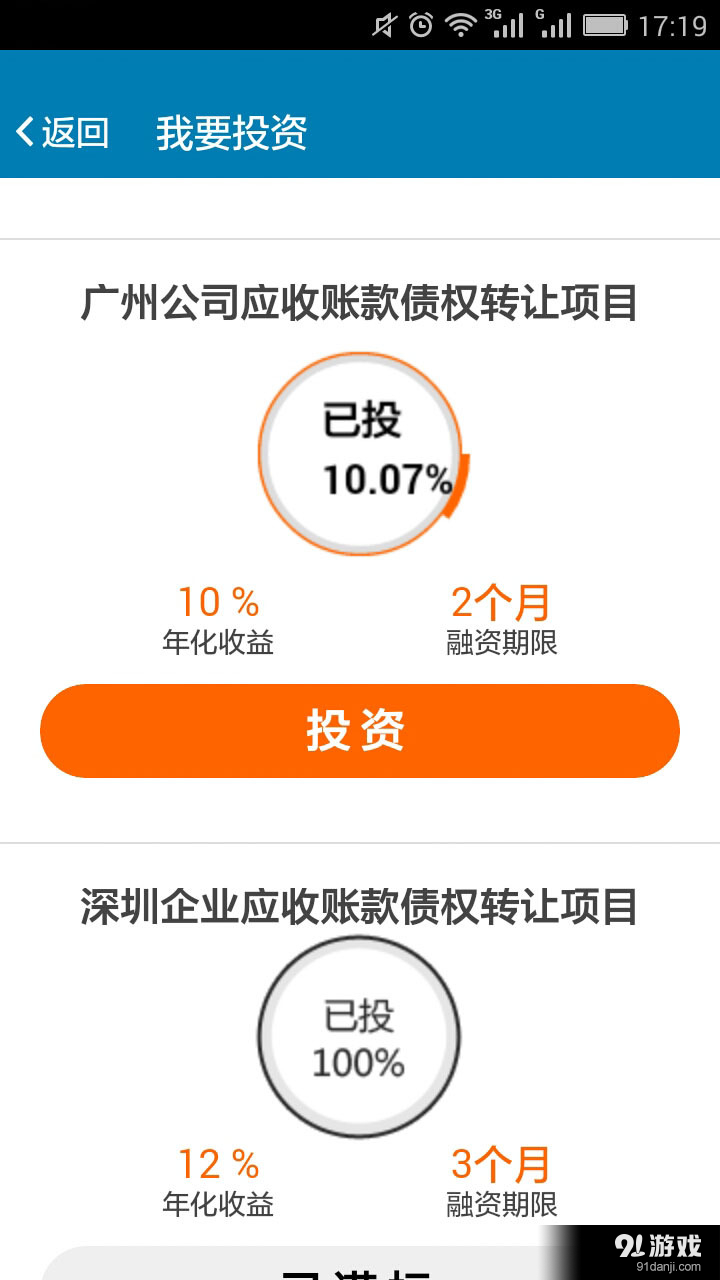Viewport: 720px width, 1280px height.
Task: Tap the back chevron icon
Action: coord(22,131)
